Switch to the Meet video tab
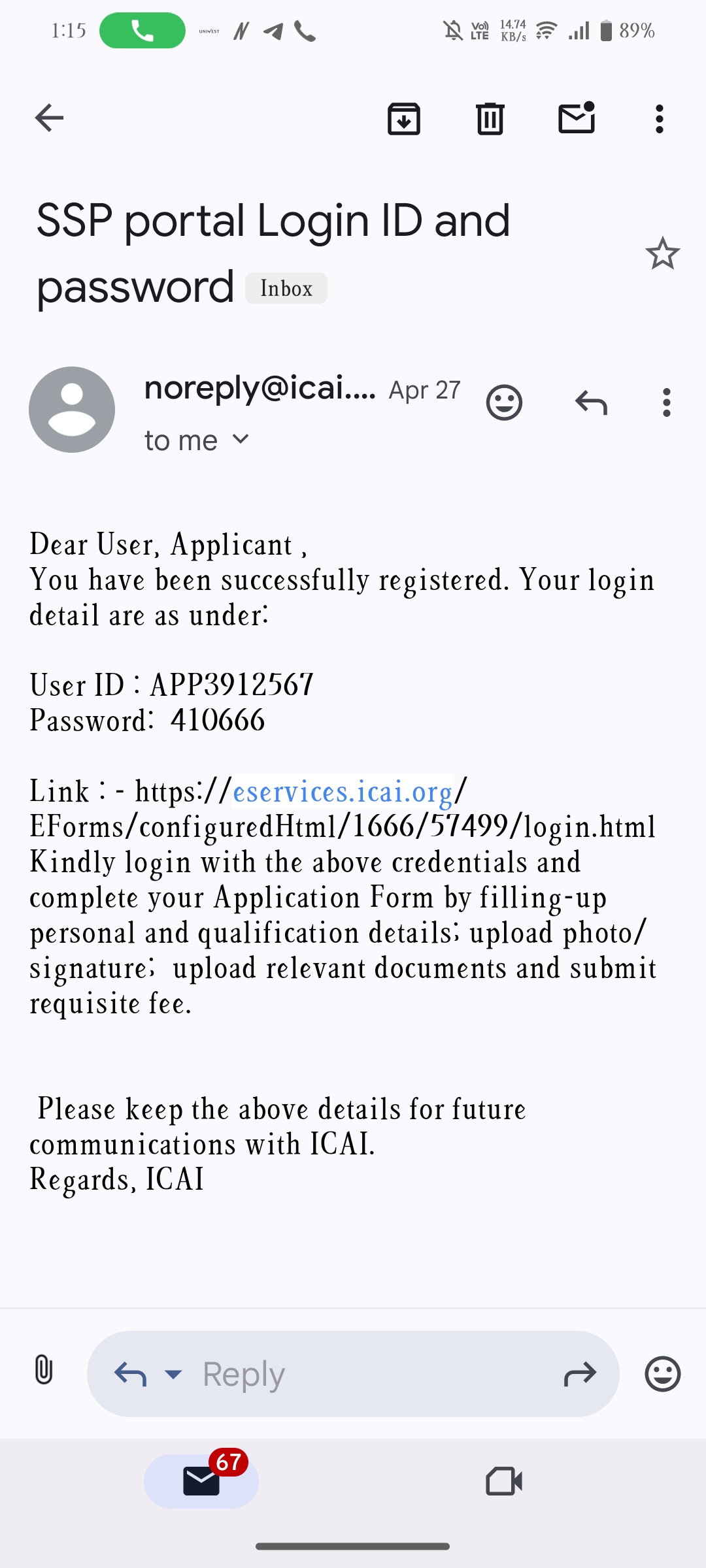This screenshot has width=706, height=1568. (504, 1481)
